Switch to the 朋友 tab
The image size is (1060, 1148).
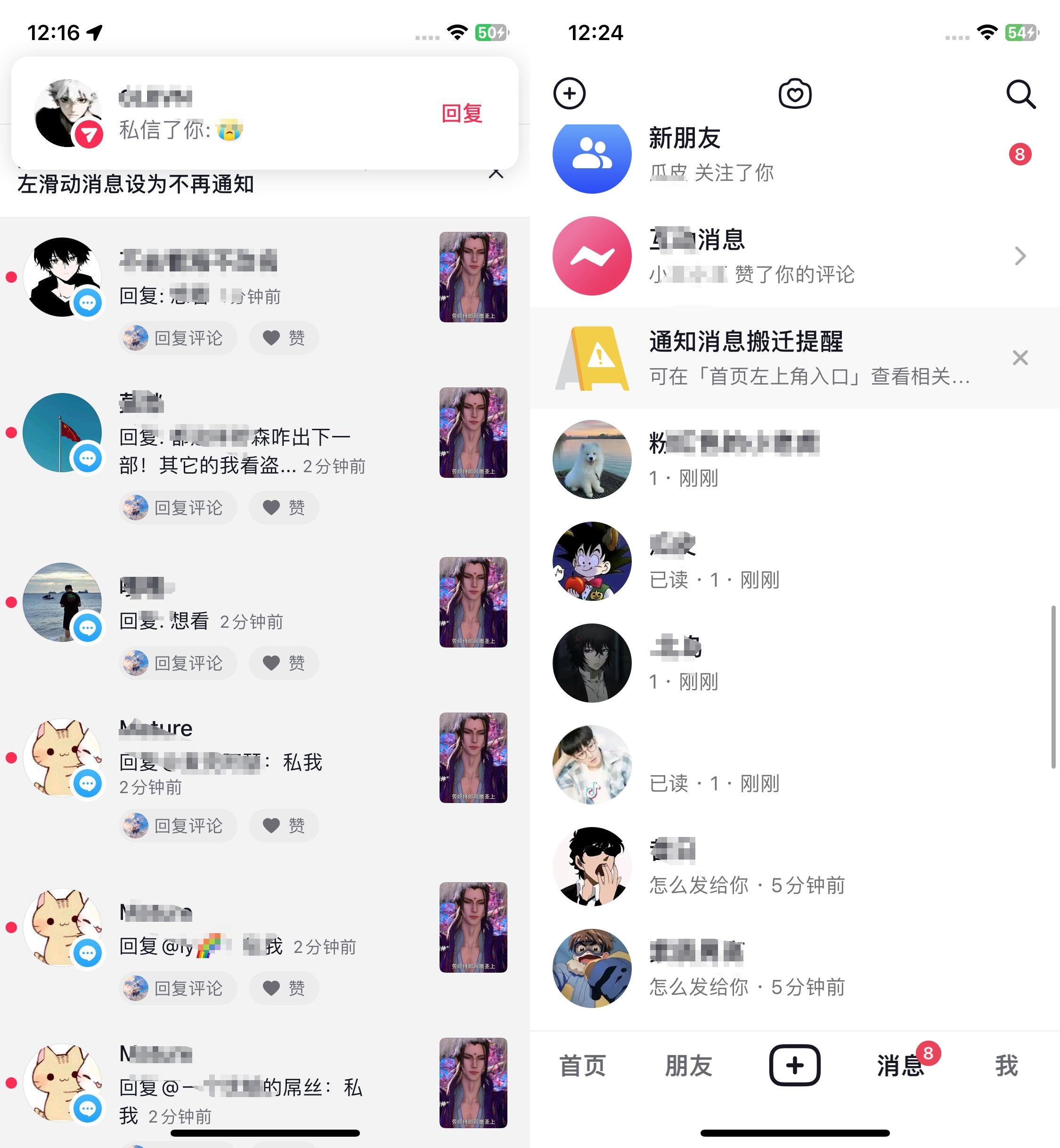pos(688,1066)
